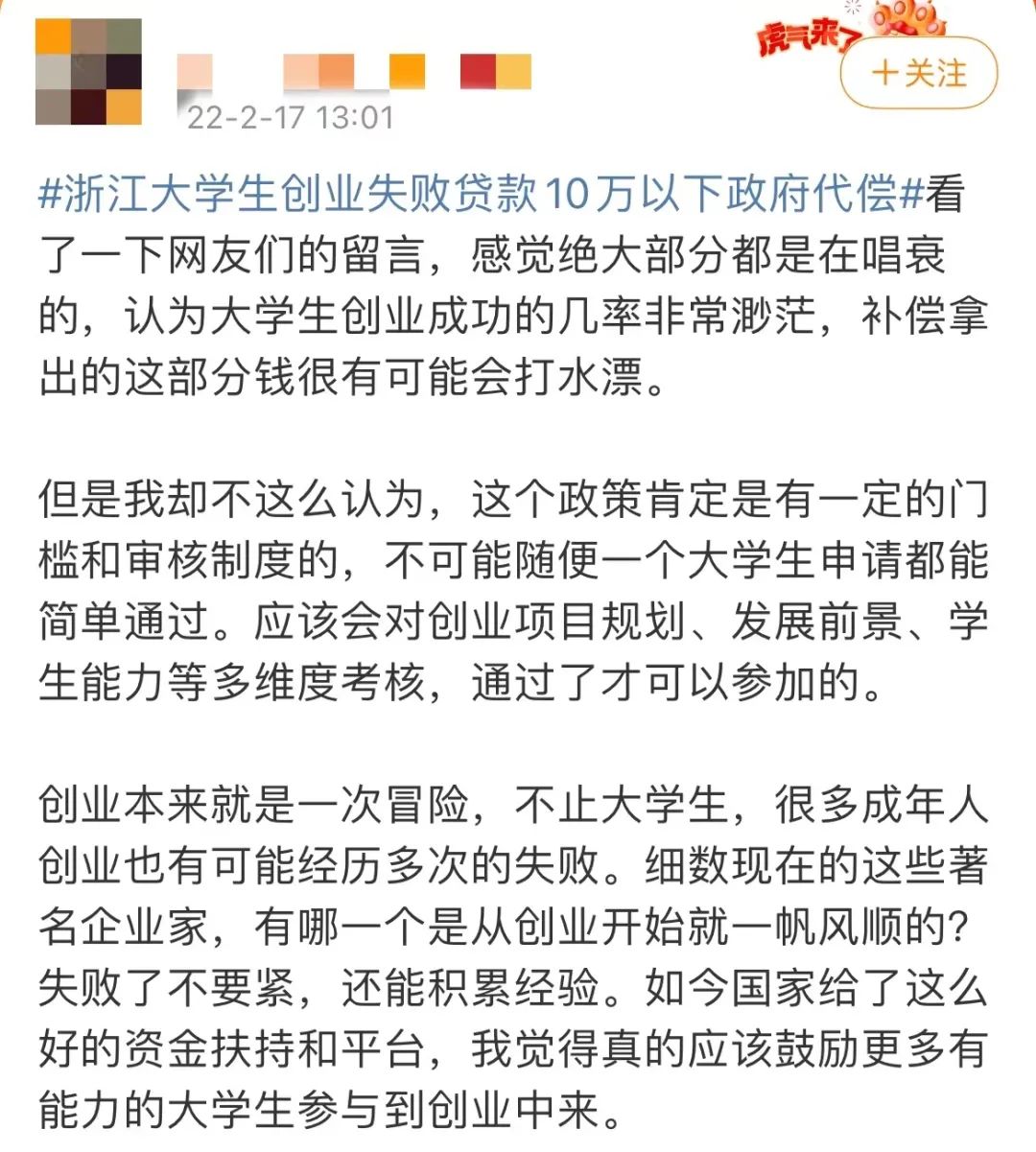
Task: Open the poster's profile avatar
Action: [x=88, y=73]
